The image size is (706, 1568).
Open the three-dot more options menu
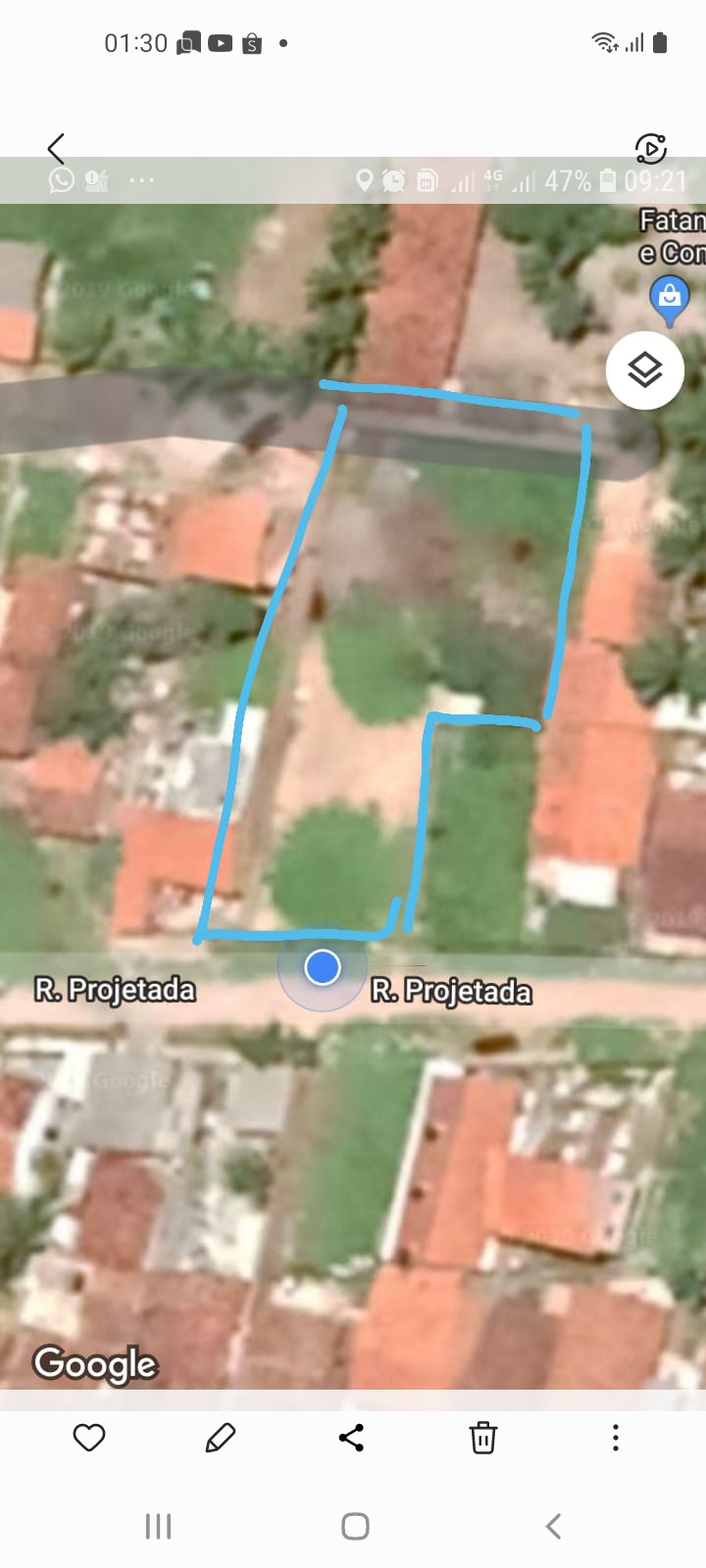coord(615,1438)
